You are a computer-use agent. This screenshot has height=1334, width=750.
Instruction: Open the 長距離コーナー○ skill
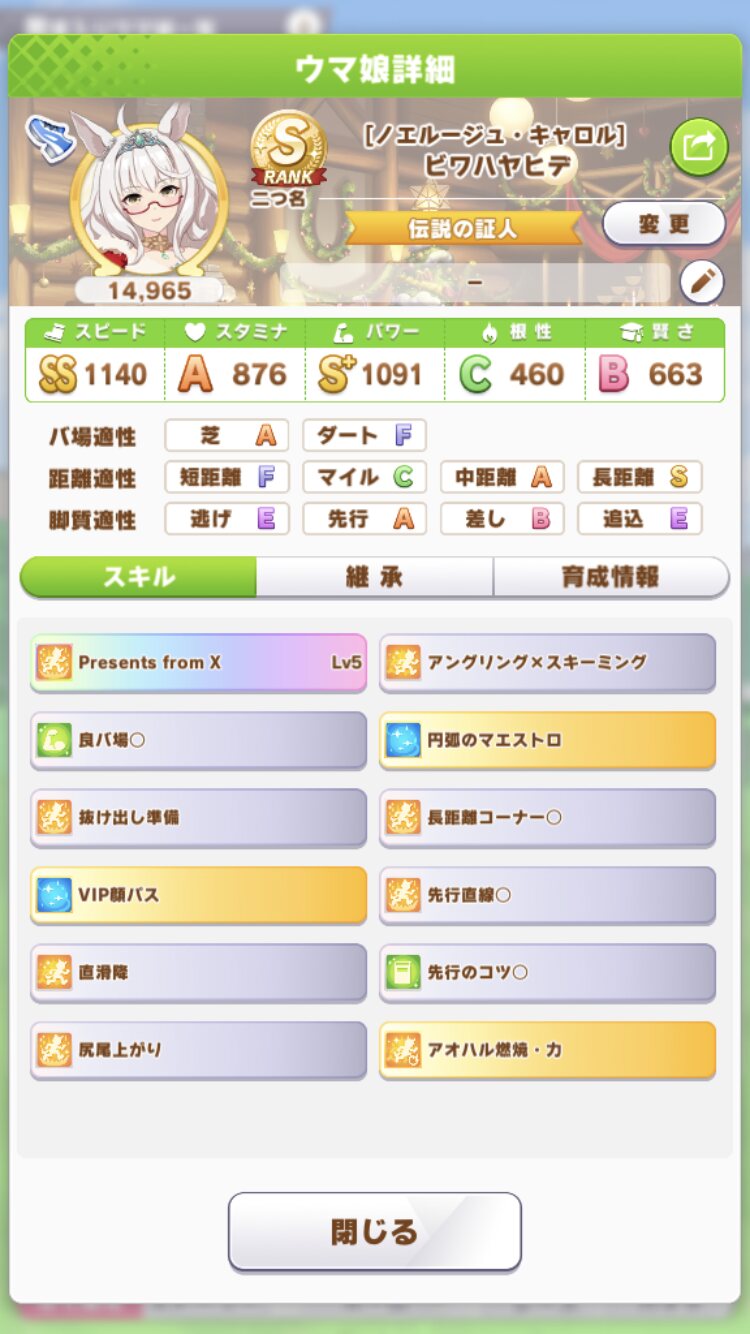pyautogui.click(x=547, y=817)
